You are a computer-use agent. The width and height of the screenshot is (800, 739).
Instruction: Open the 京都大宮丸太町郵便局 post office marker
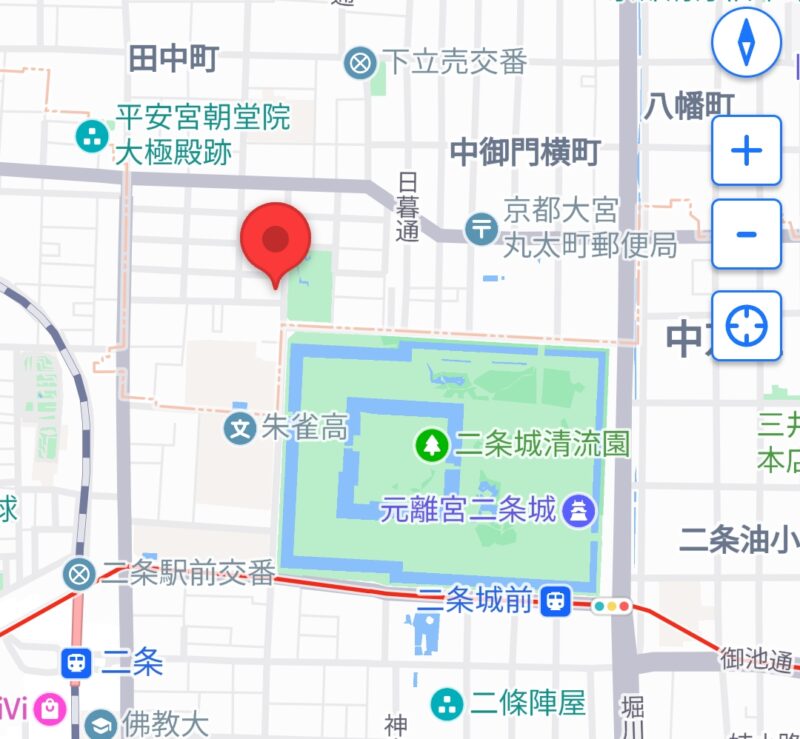click(481, 228)
